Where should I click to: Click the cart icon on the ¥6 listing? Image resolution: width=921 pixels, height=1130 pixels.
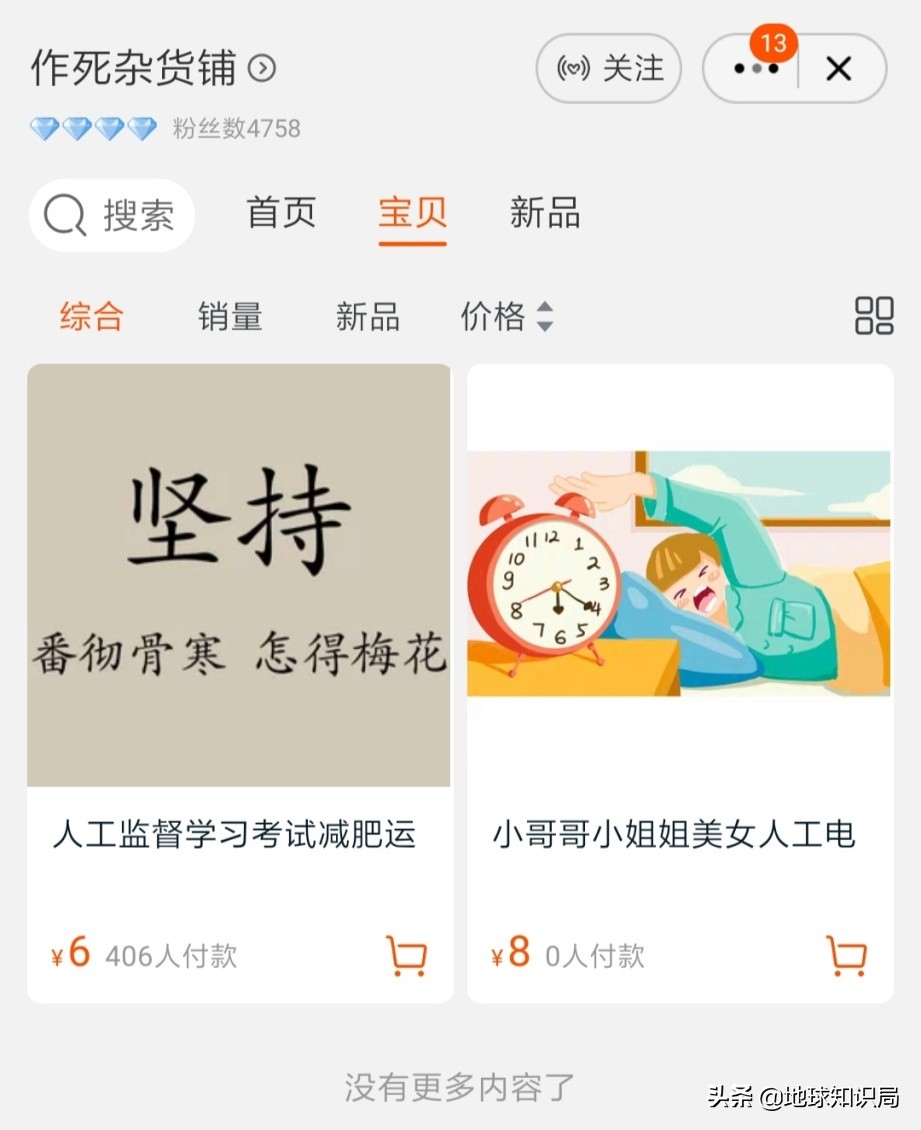tap(405, 956)
